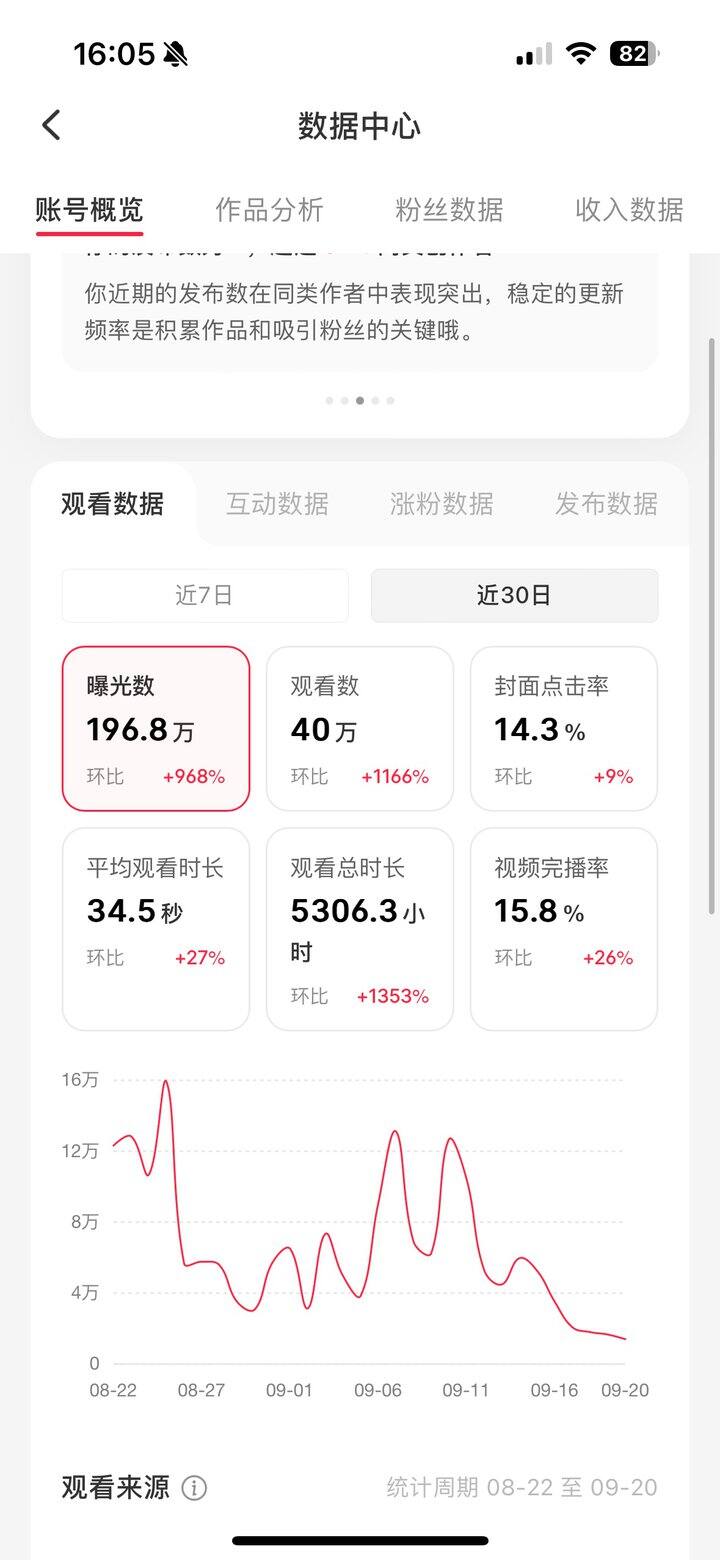
Task: Select the 封面点击率 card
Action: [564, 728]
